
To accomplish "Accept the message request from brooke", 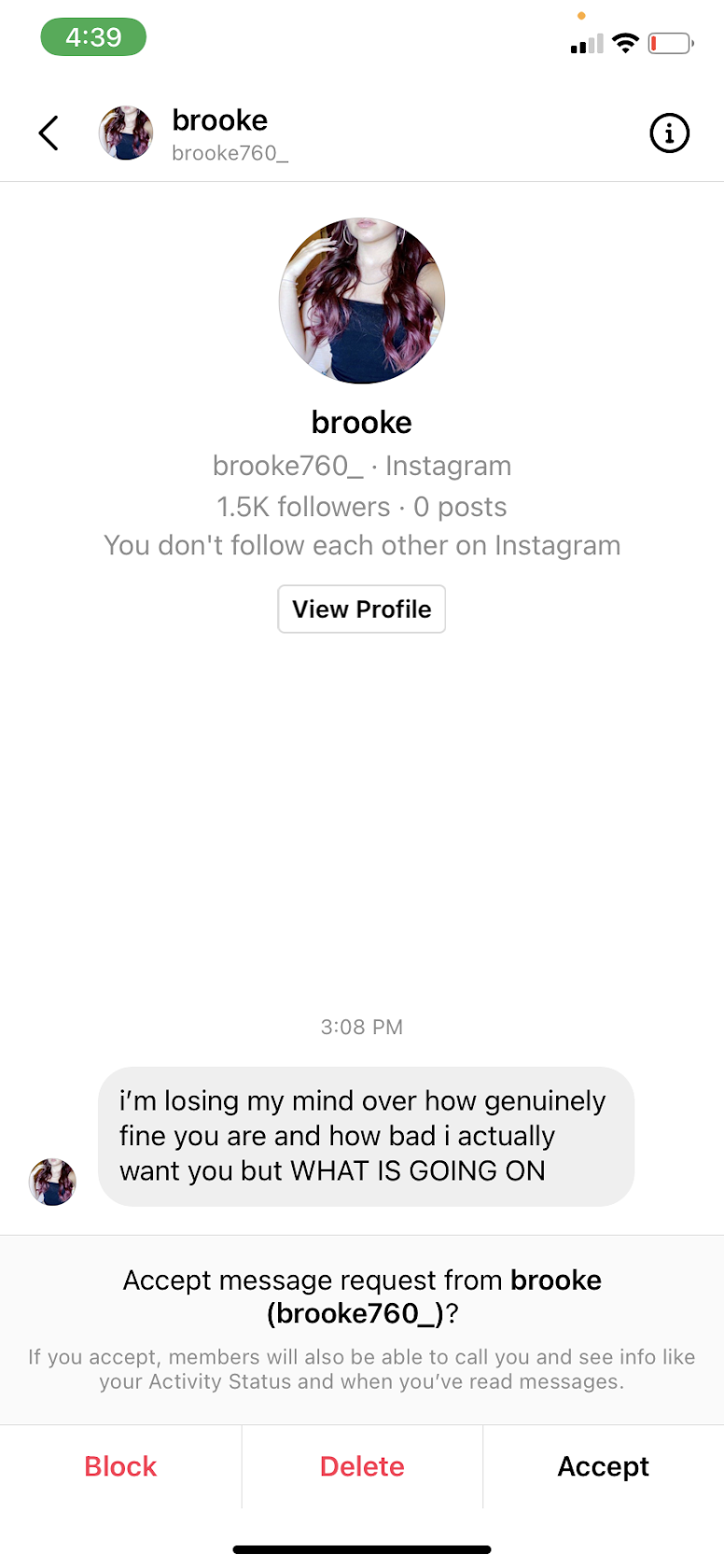I will (x=604, y=1466).
